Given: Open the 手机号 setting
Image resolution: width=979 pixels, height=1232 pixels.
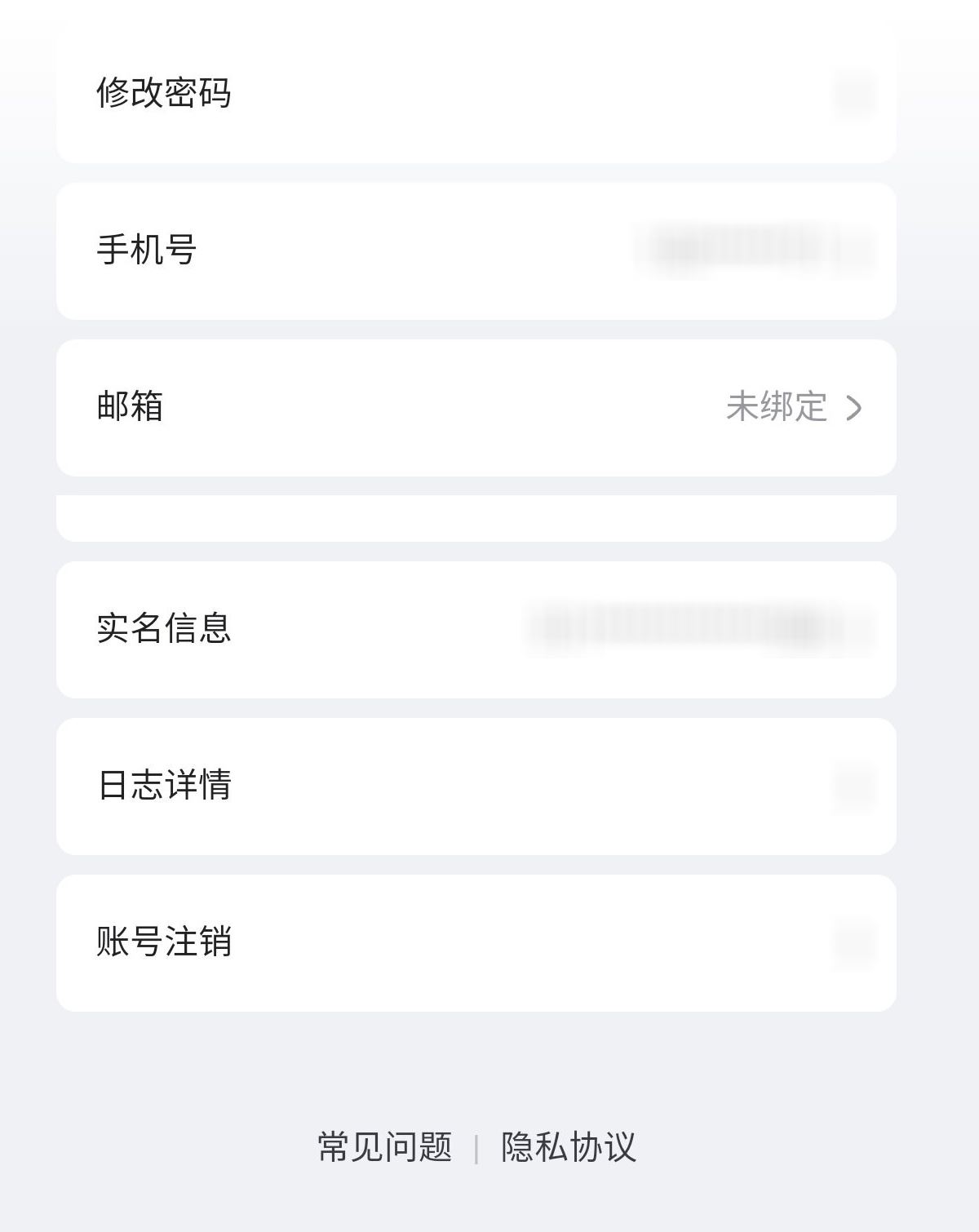Looking at the screenshot, I should point(476,250).
